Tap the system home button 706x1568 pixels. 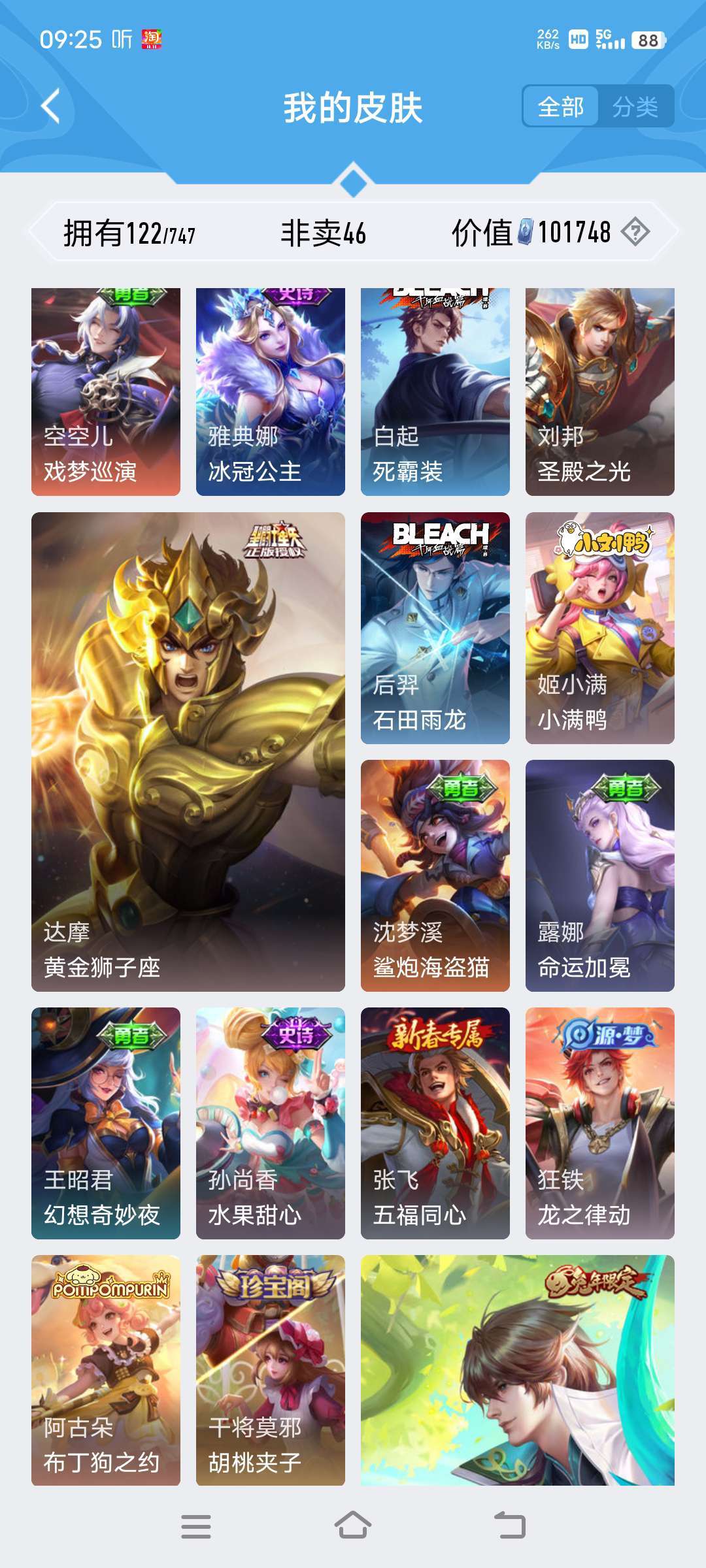coord(353,1526)
